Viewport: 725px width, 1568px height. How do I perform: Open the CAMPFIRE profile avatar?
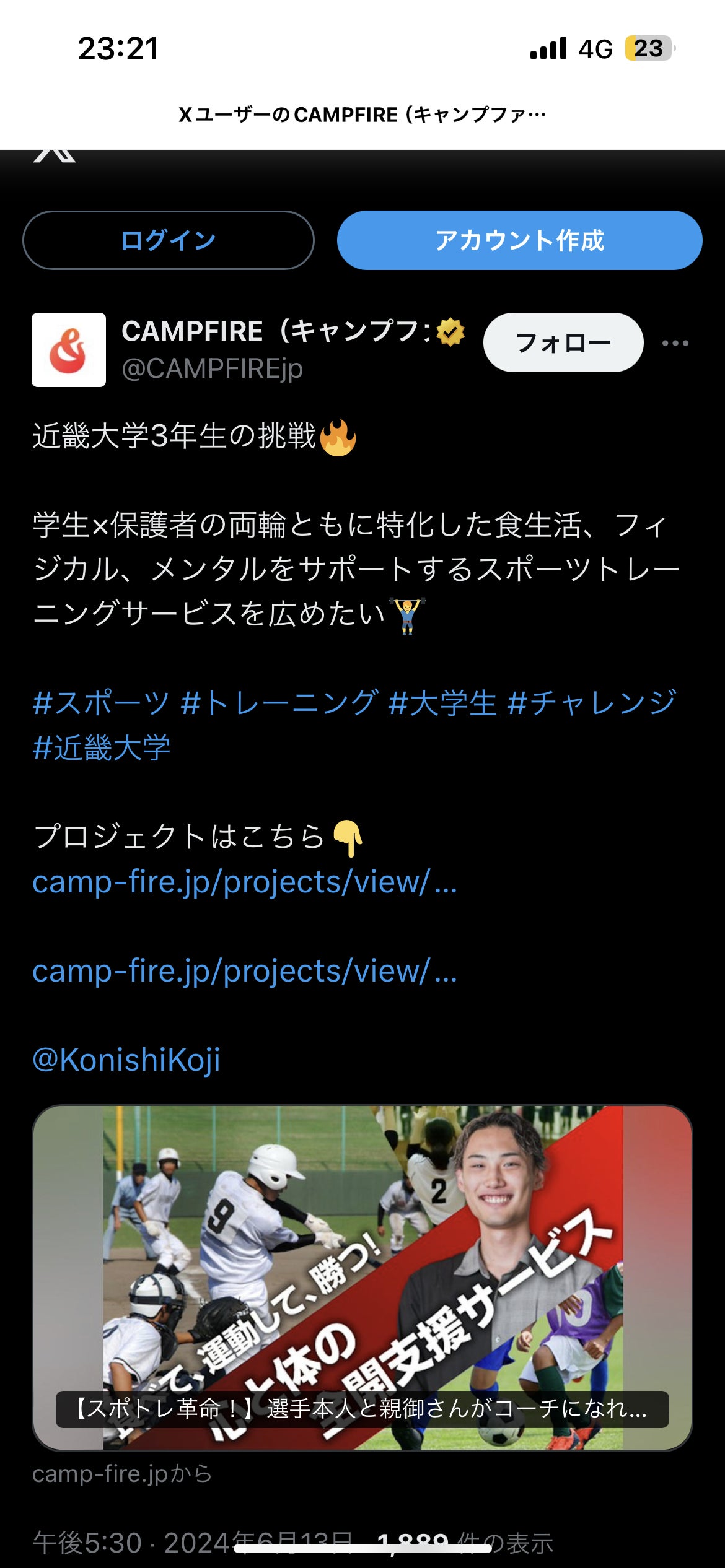[69, 350]
